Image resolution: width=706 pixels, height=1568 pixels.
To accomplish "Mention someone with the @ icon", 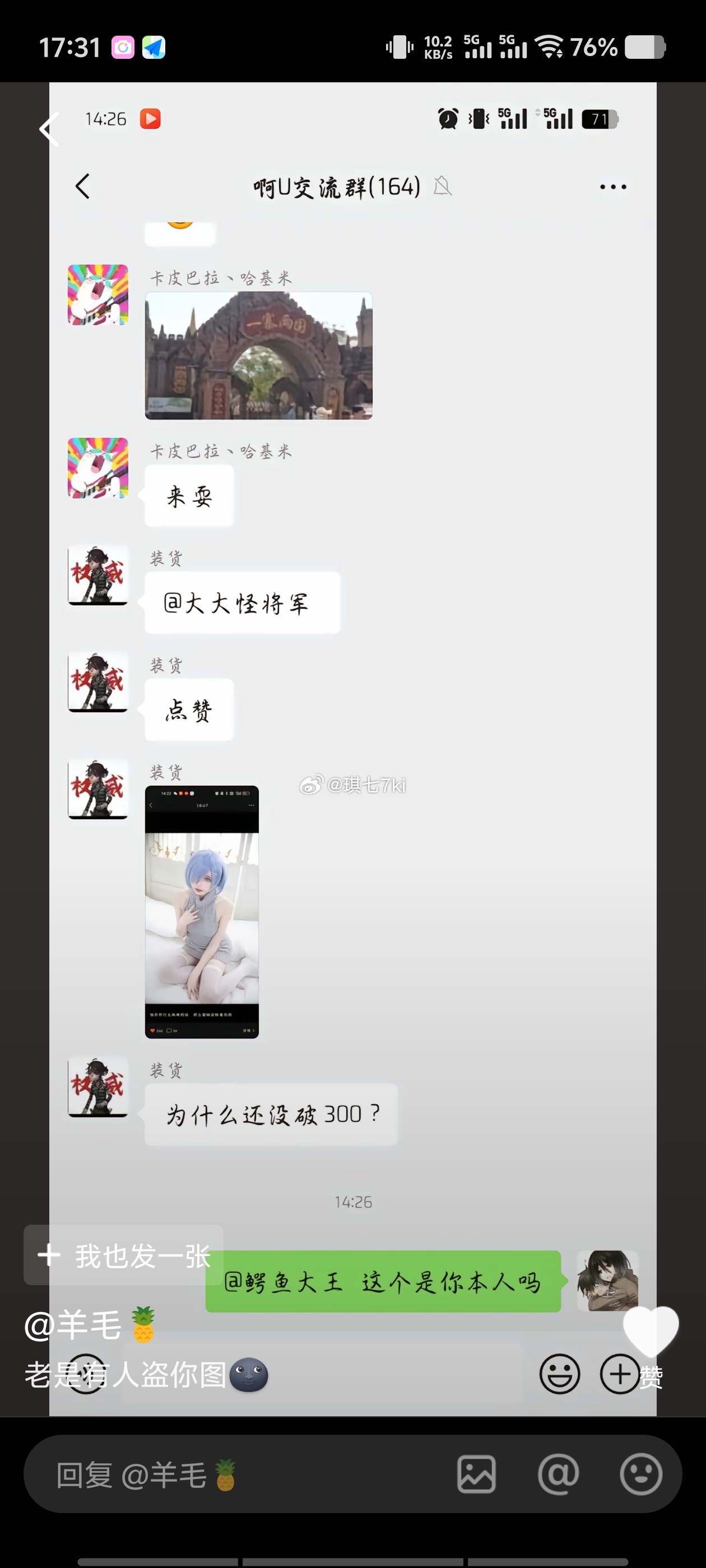I will tap(558, 1476).
